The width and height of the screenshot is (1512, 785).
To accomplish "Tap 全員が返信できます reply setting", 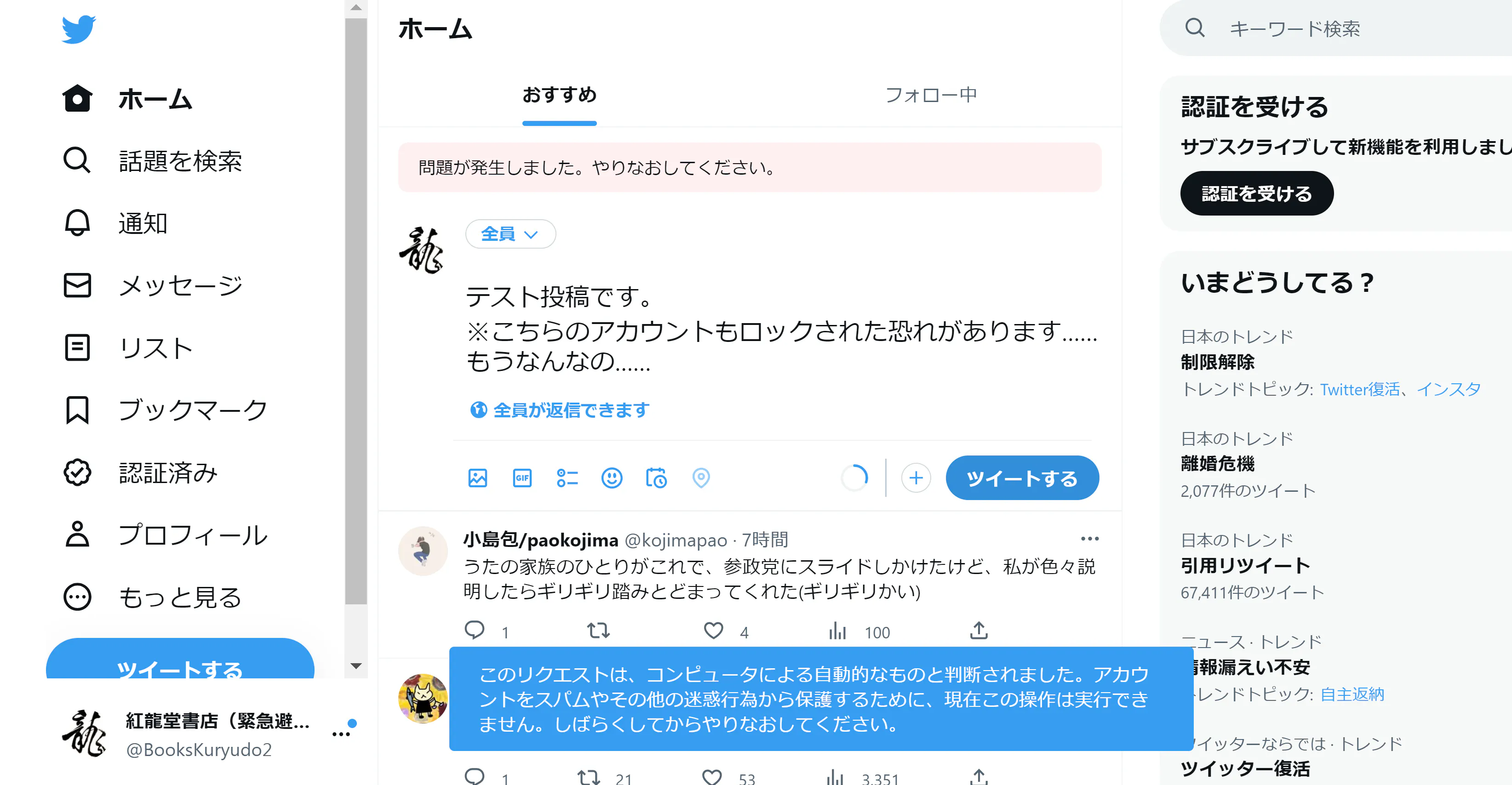I will click(560, 410).
